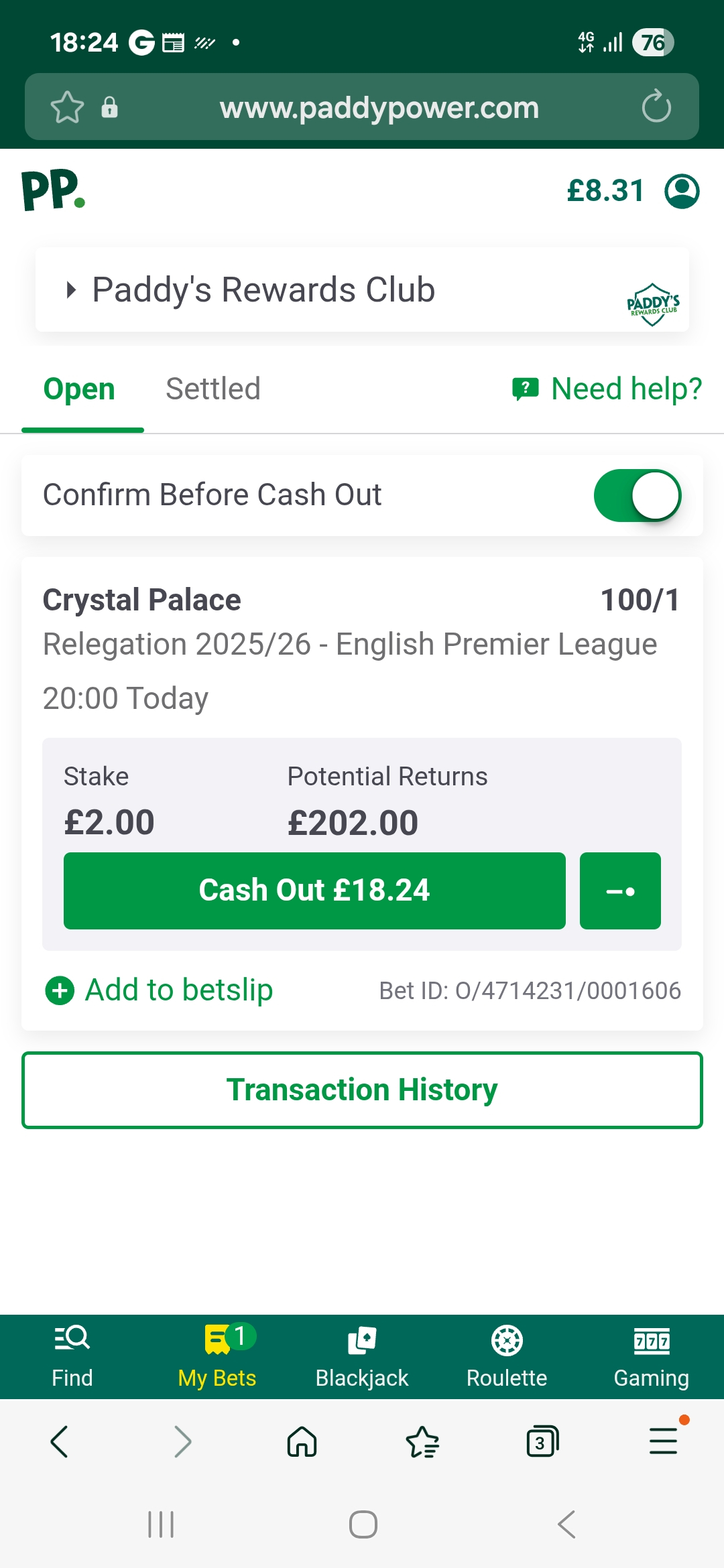Viewport: 724px width, 1568px height.
Task: Switch to the Settled tab
Action: point(213,389)
